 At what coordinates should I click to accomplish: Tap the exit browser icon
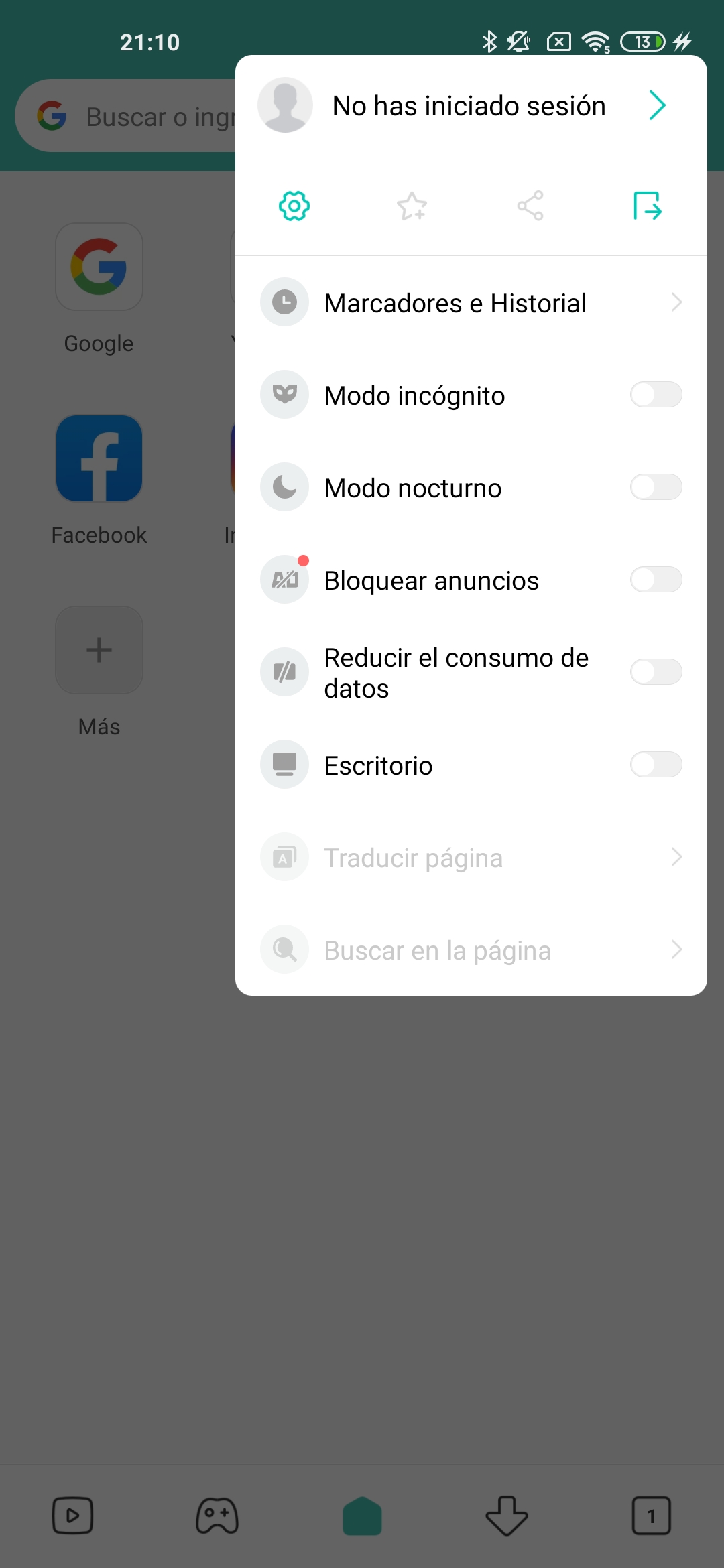[x=648, y=206]
